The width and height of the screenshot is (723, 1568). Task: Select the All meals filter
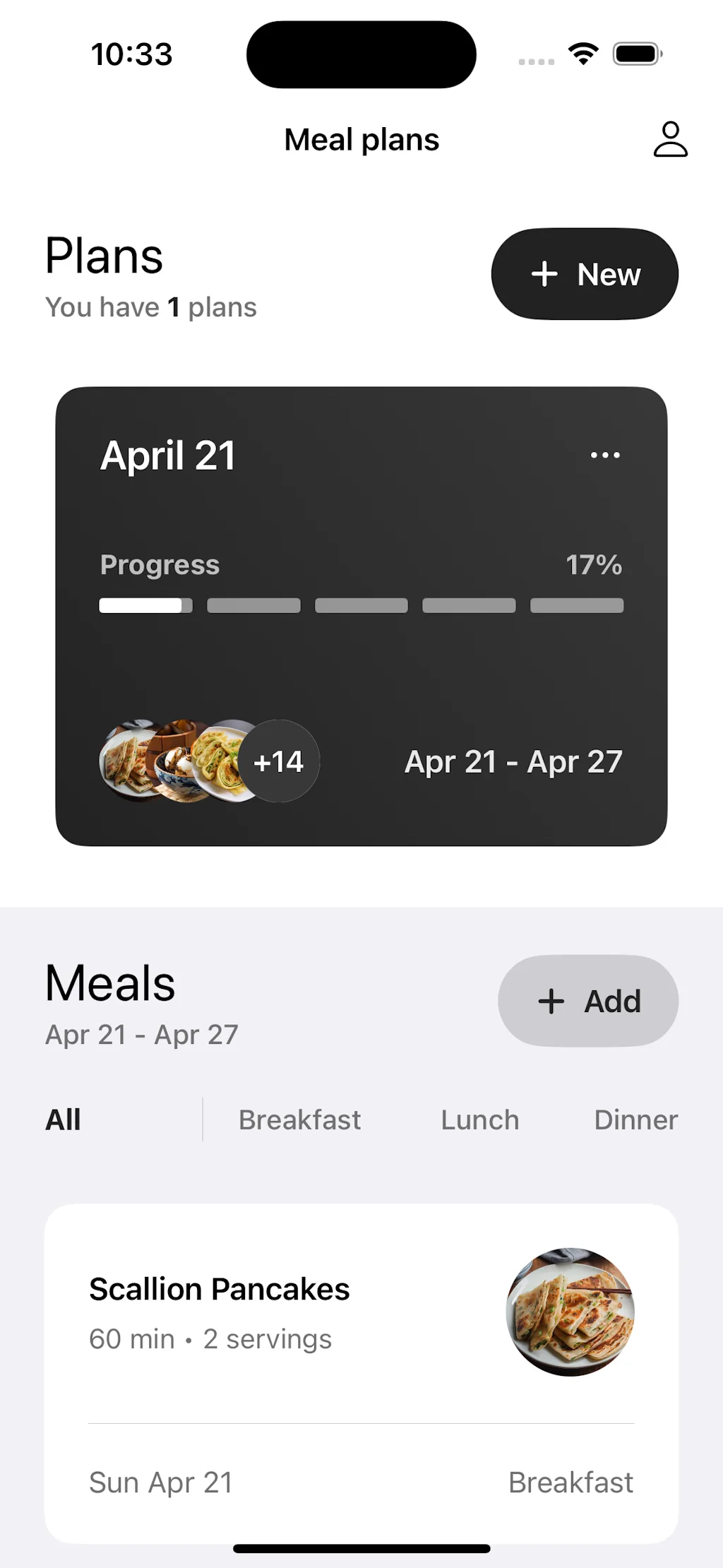click(64, 1119)
